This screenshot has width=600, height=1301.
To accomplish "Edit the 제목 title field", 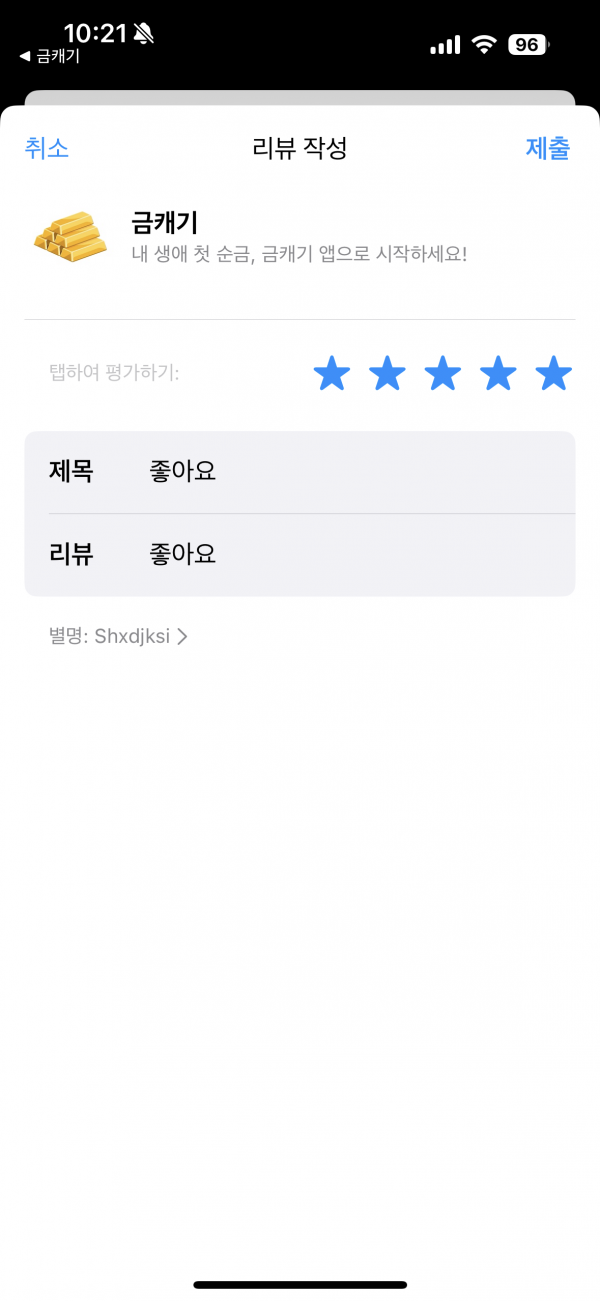I will (300, 472).
